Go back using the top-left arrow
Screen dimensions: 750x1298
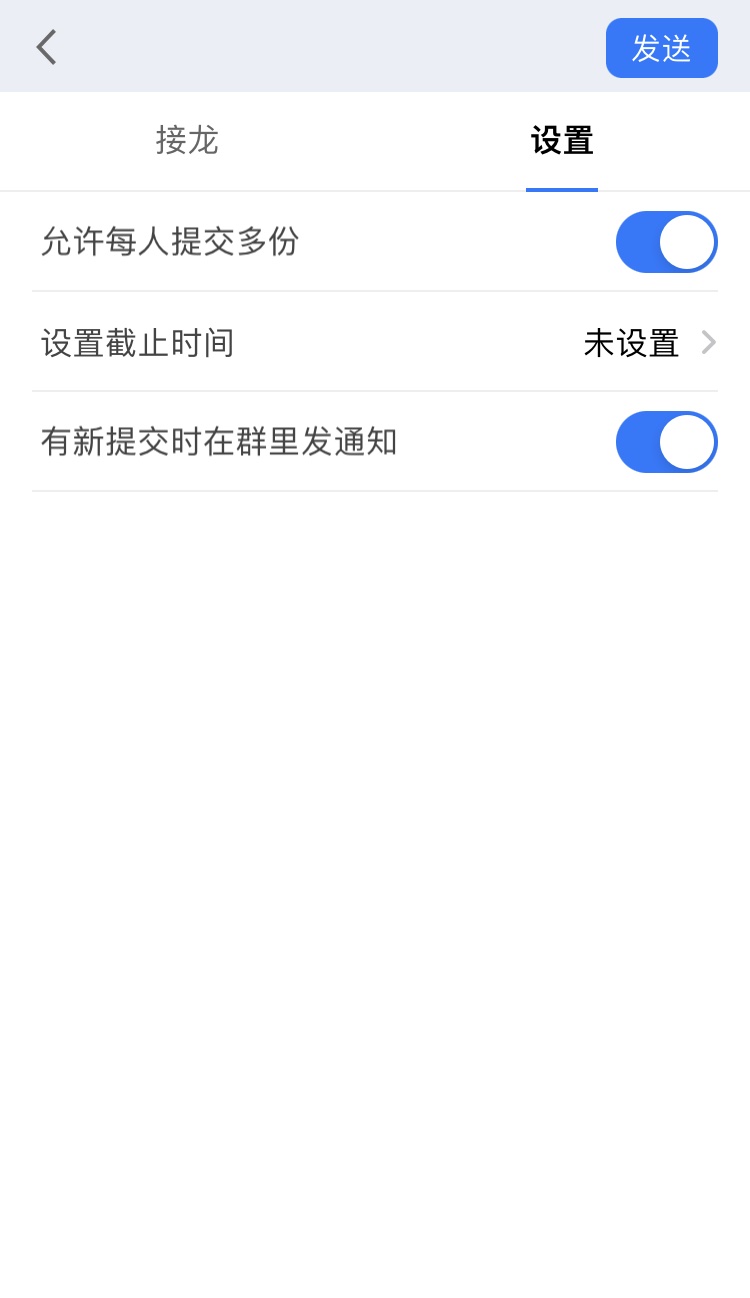pyautogui.click(x=46, y=47)
